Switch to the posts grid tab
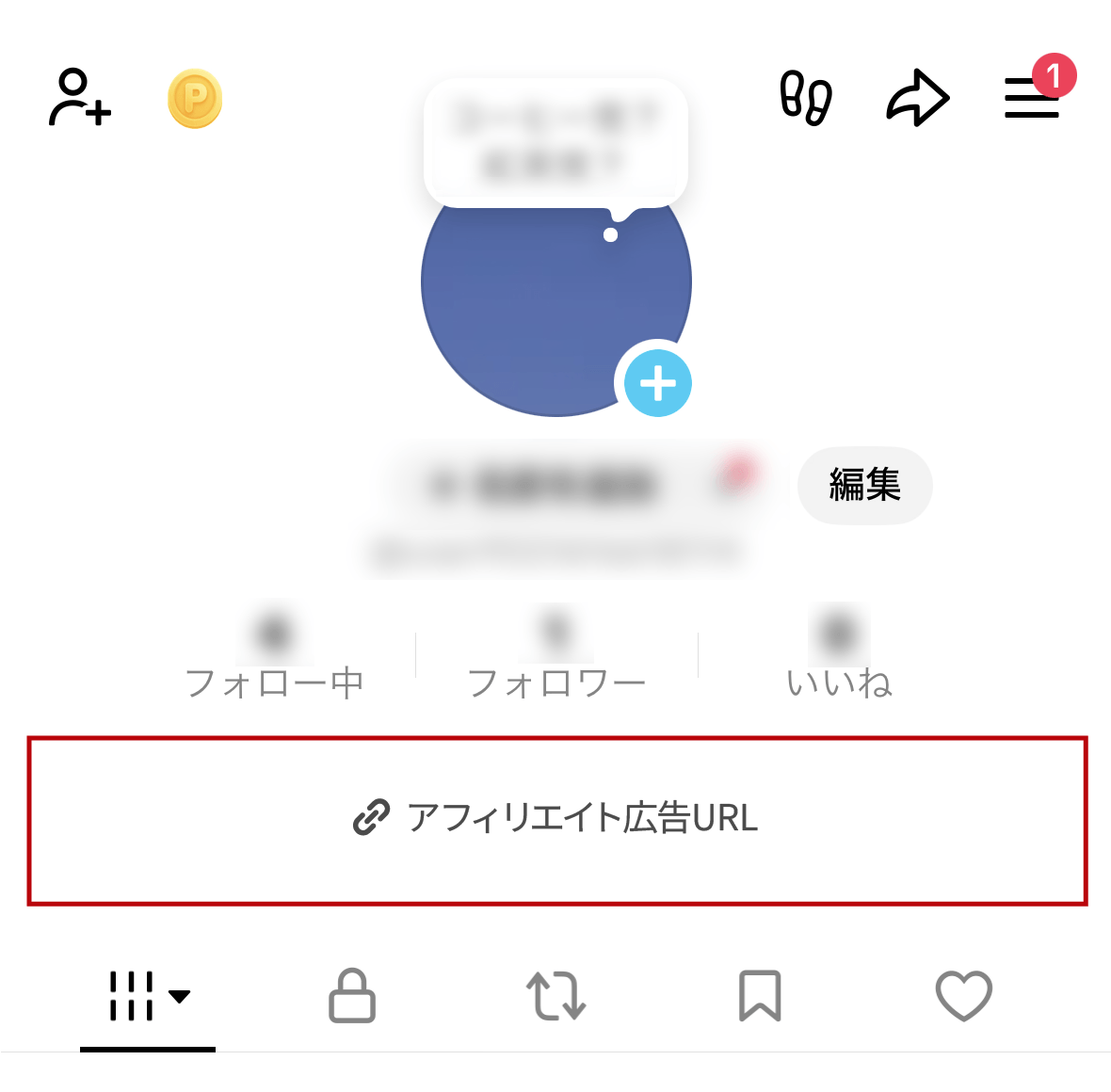The width and height of the screenshot is (1111, 1092). point(148,996)
